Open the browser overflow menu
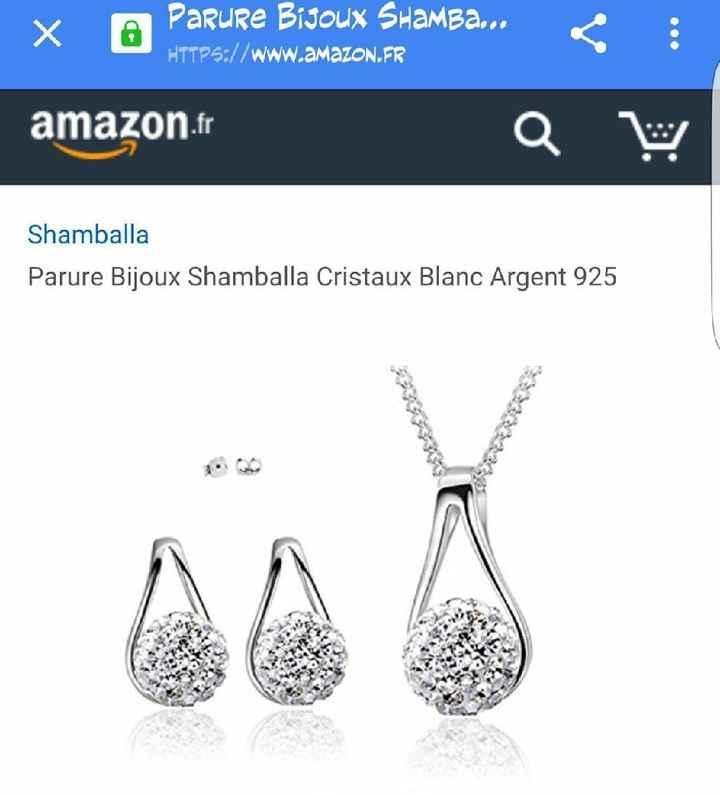This screenshot has width=720, height=795. click(675, 35)
